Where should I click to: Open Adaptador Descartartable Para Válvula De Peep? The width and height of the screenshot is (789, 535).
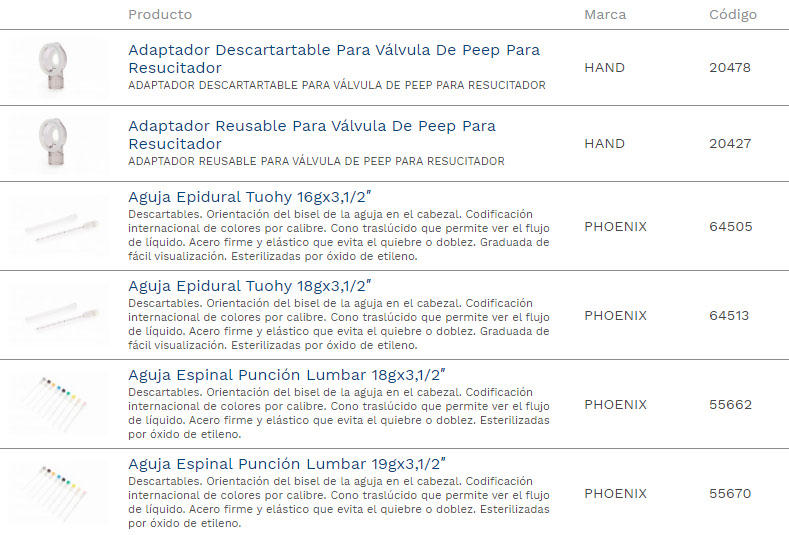pyautogui.click(x=333, y=58)
